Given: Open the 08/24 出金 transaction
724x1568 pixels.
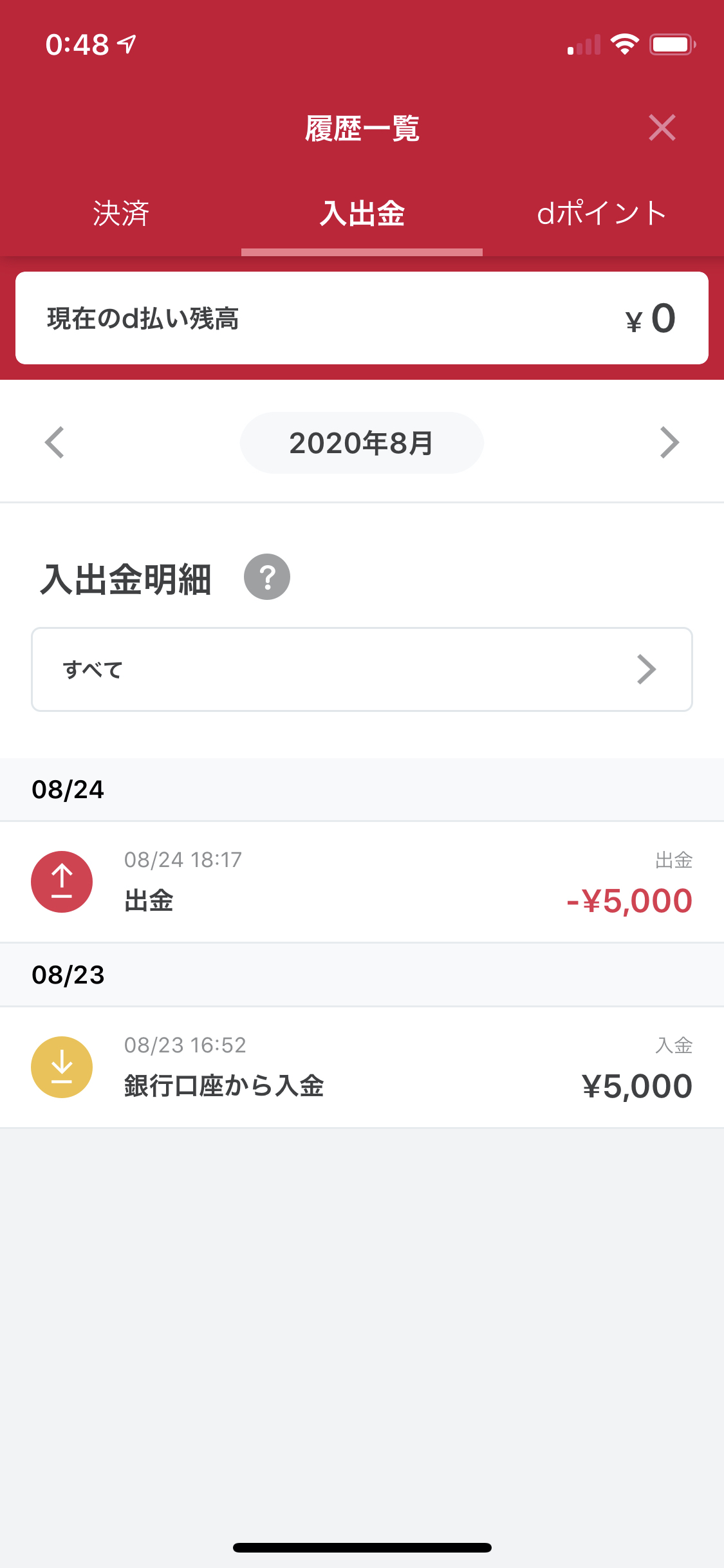Looking at the screenshot, I should click(x=362, y=882).
